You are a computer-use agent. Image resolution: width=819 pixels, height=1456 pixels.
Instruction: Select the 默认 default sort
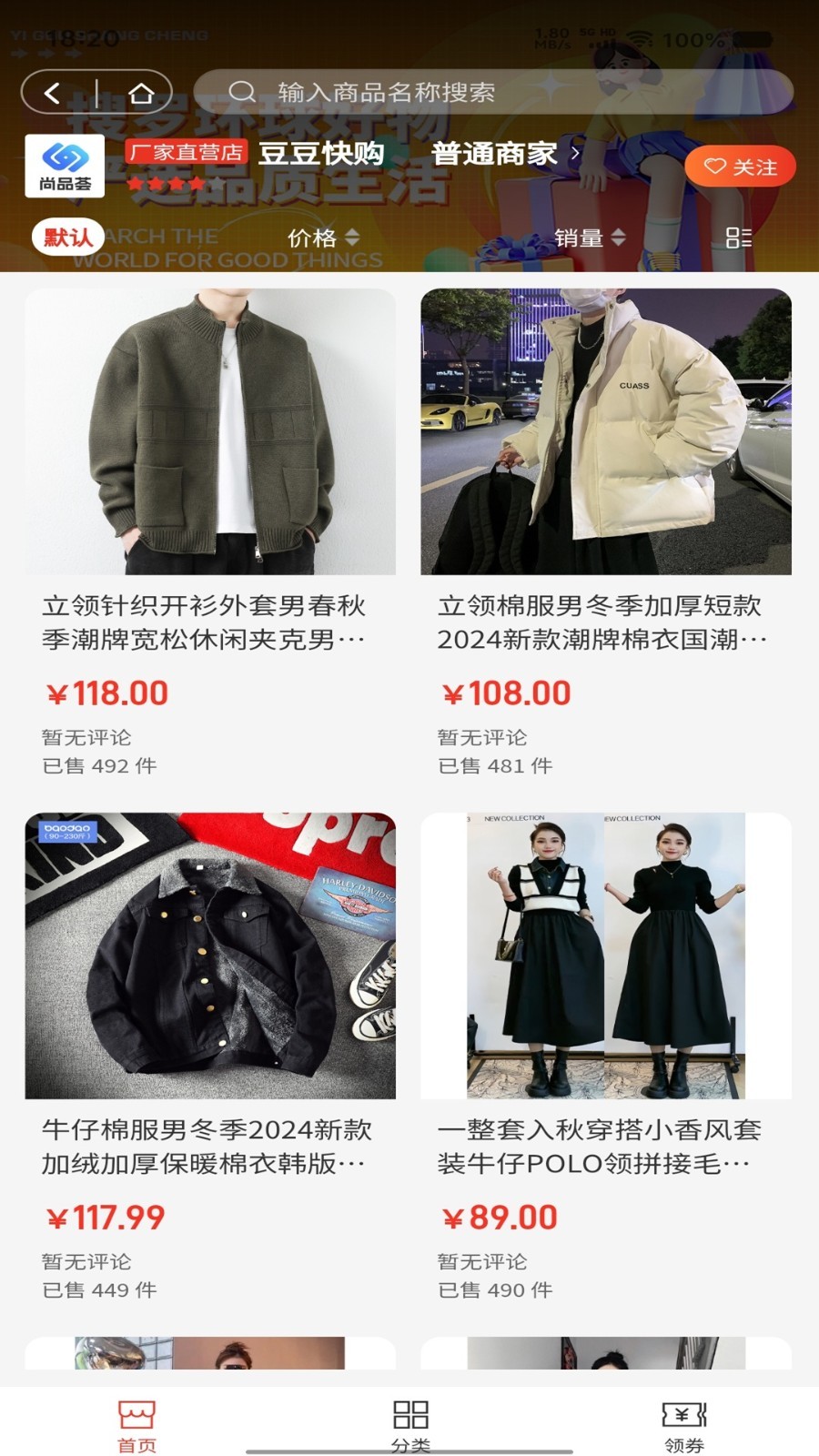coord(68,238)
